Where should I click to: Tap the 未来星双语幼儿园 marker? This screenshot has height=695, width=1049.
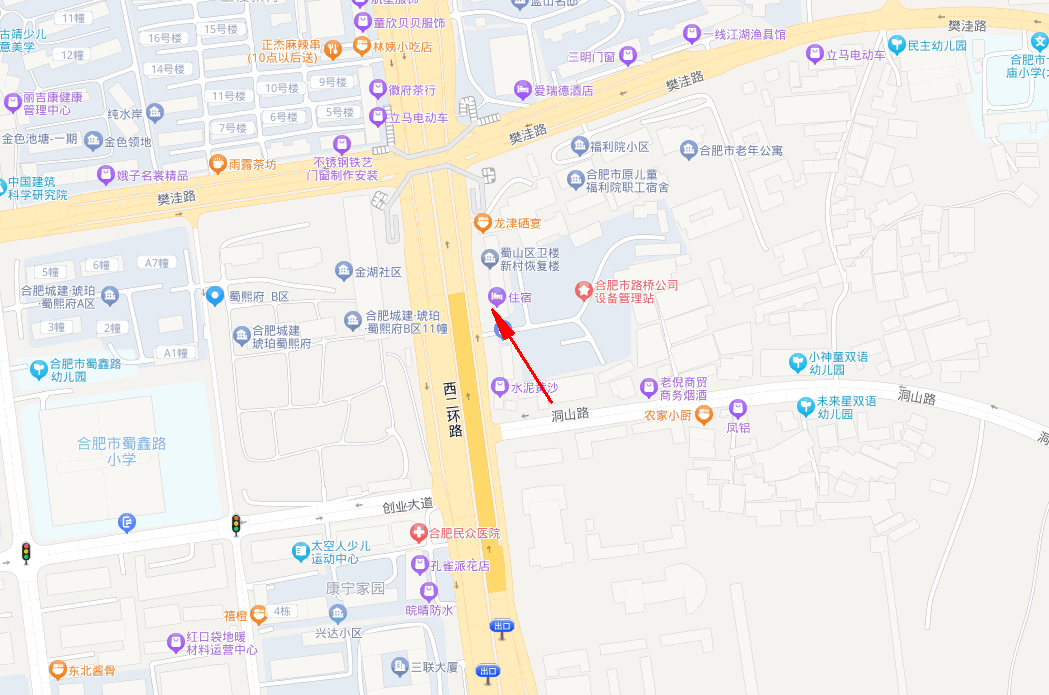click(805, 406)
